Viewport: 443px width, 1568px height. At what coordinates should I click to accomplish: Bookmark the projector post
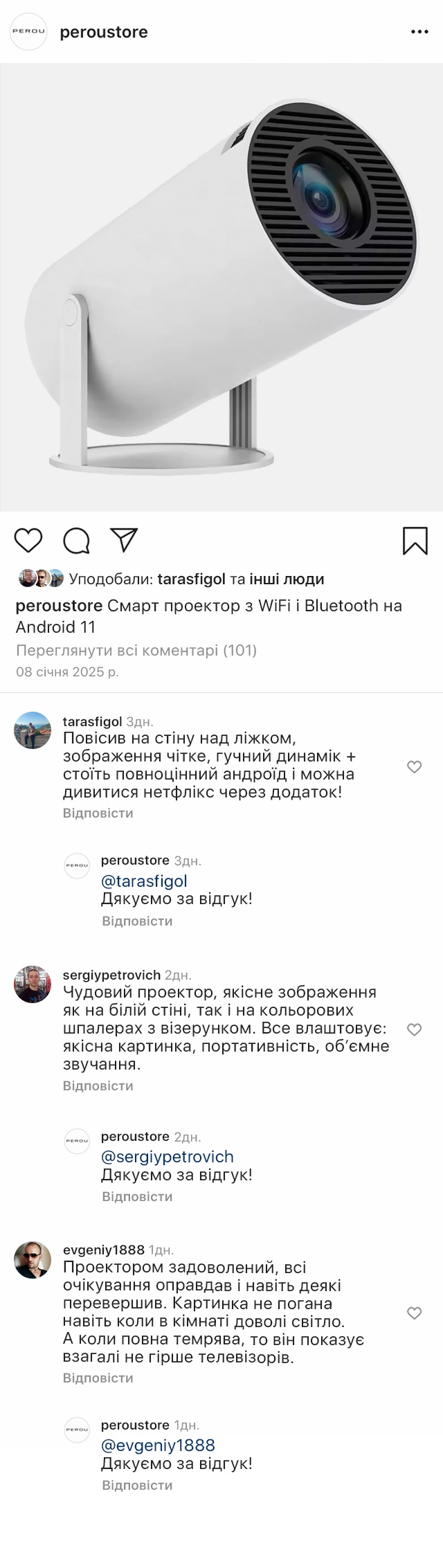[x=415, y=541]
